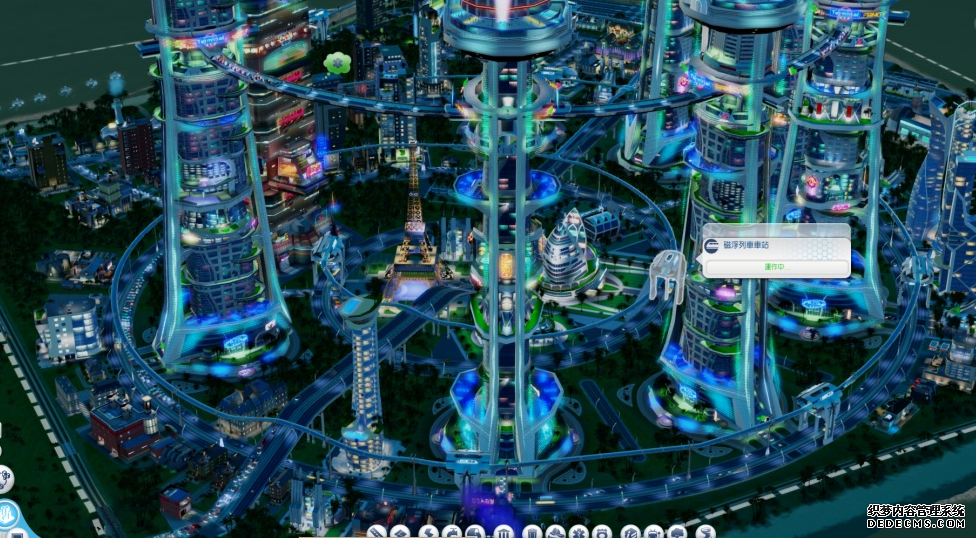
Task: Open the waste disposal trash menu
Action: pos(532,532)
